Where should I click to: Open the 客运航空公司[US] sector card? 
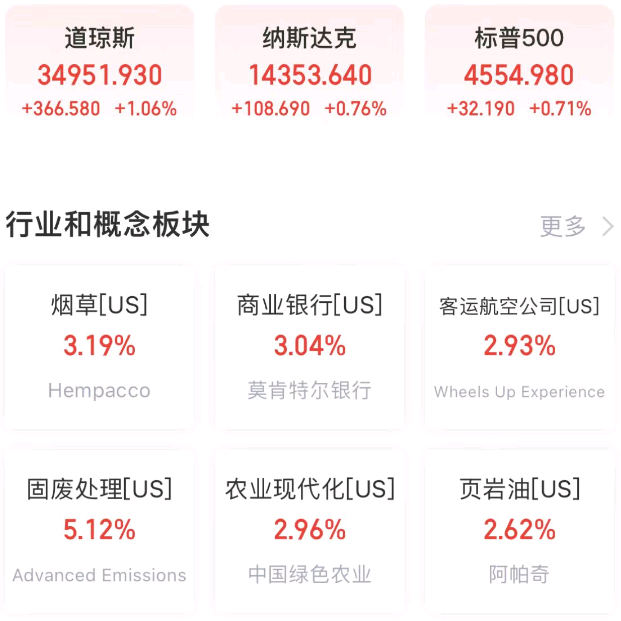(519, 347)
